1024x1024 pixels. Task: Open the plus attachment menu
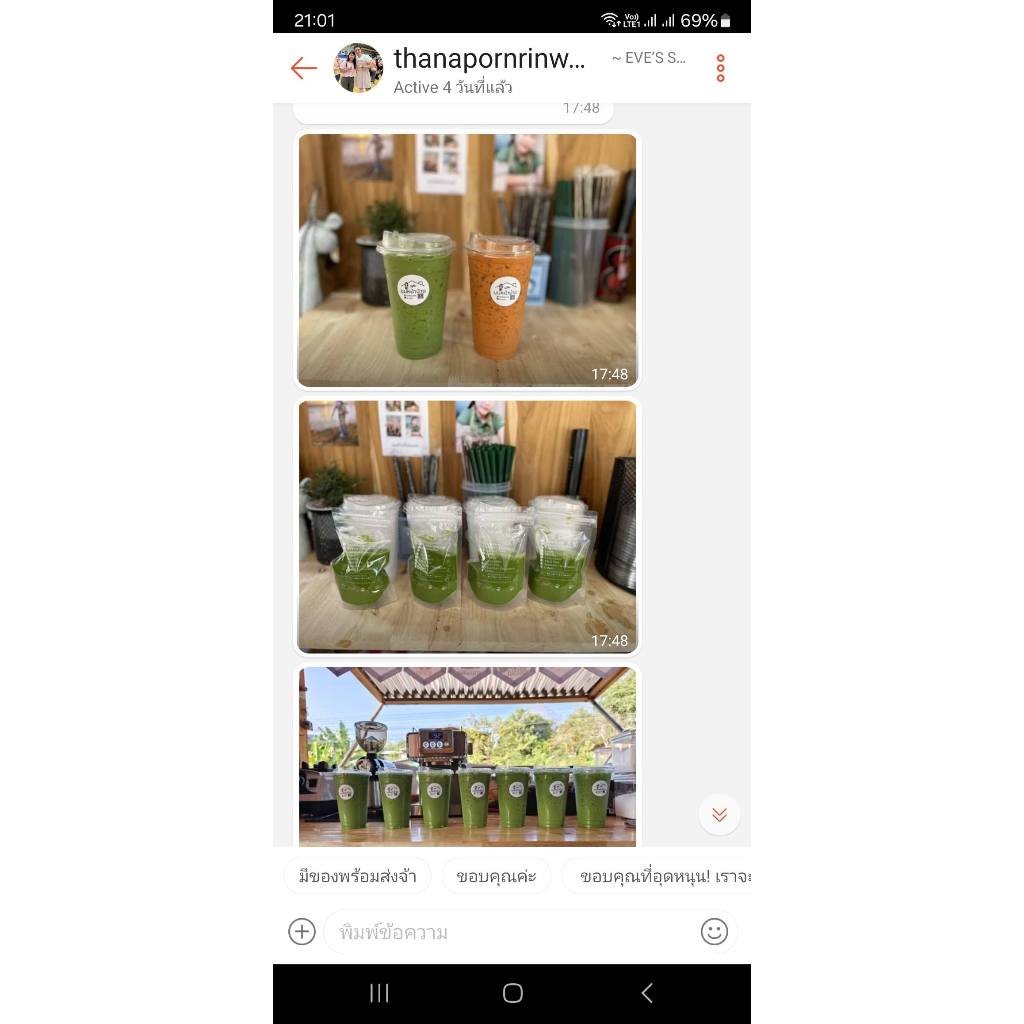tap(302, 931)
